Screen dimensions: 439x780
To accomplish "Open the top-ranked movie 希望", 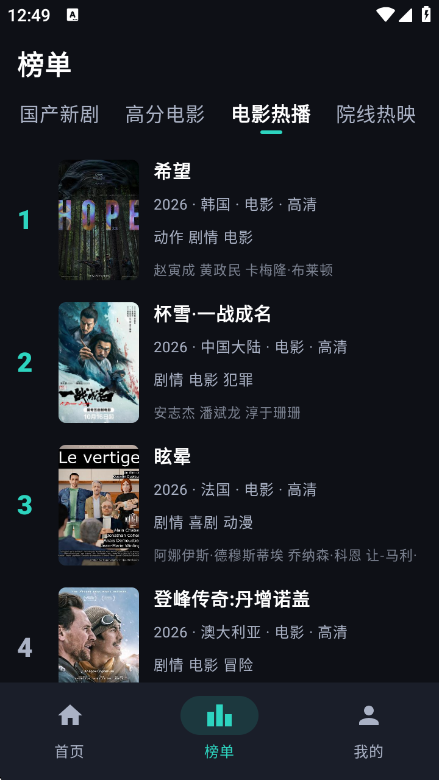I will click(219, 220).
